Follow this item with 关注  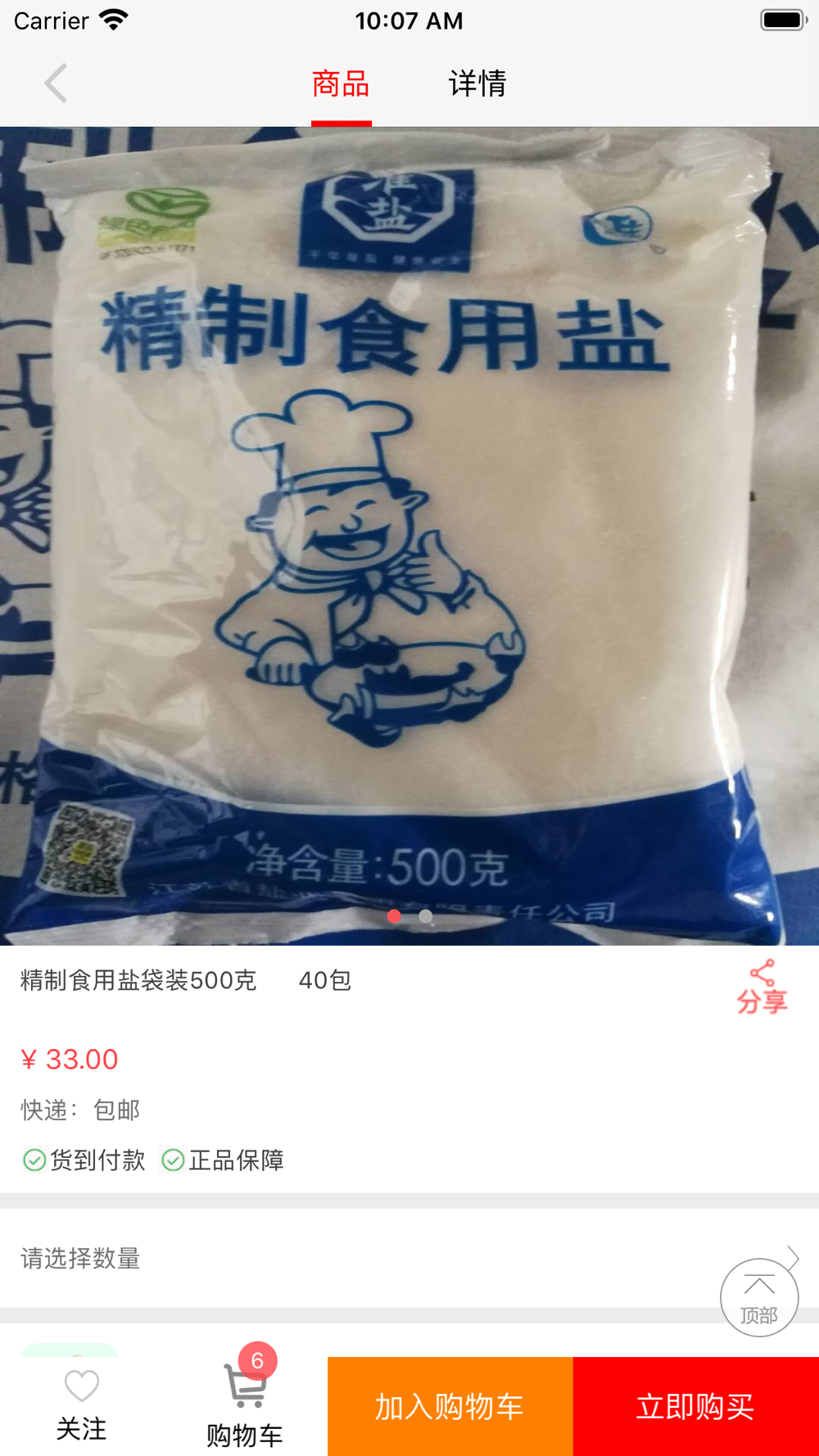(81, 1405)
